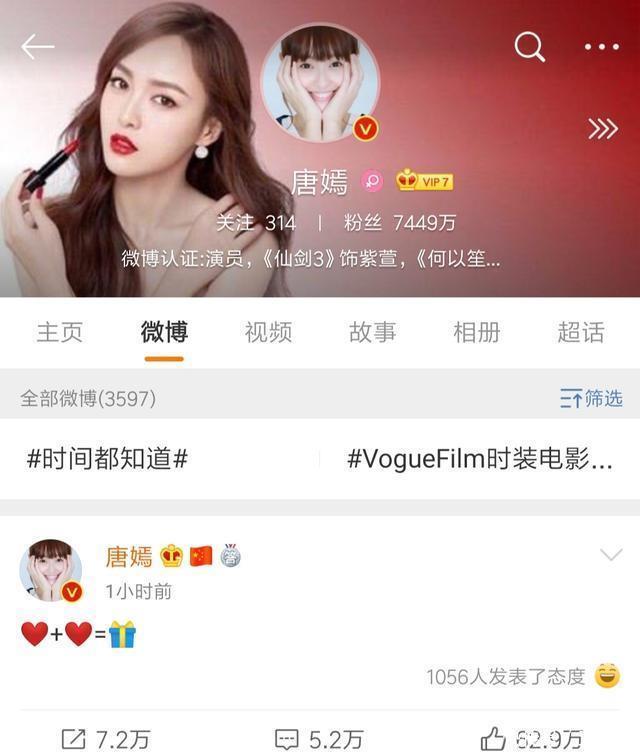Switch to the 主页 tab
640x753 pixels.
click(x=59, y=333)
